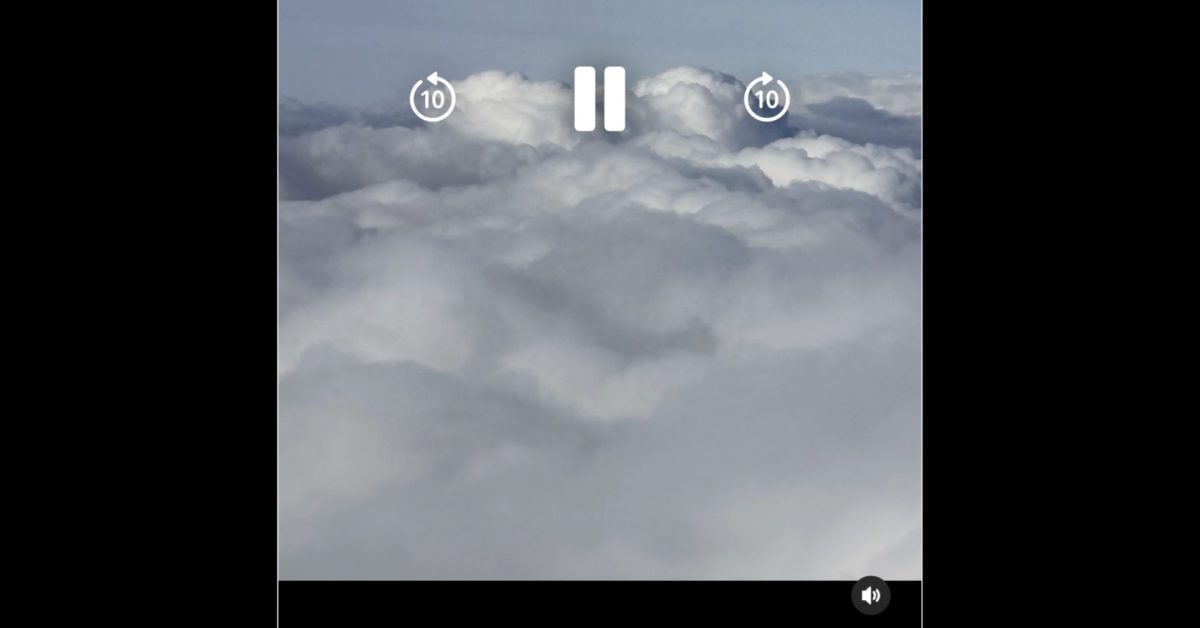Mute the video sound
The height and width of the screenshot is (628, 1200).
tap(870, 596)
